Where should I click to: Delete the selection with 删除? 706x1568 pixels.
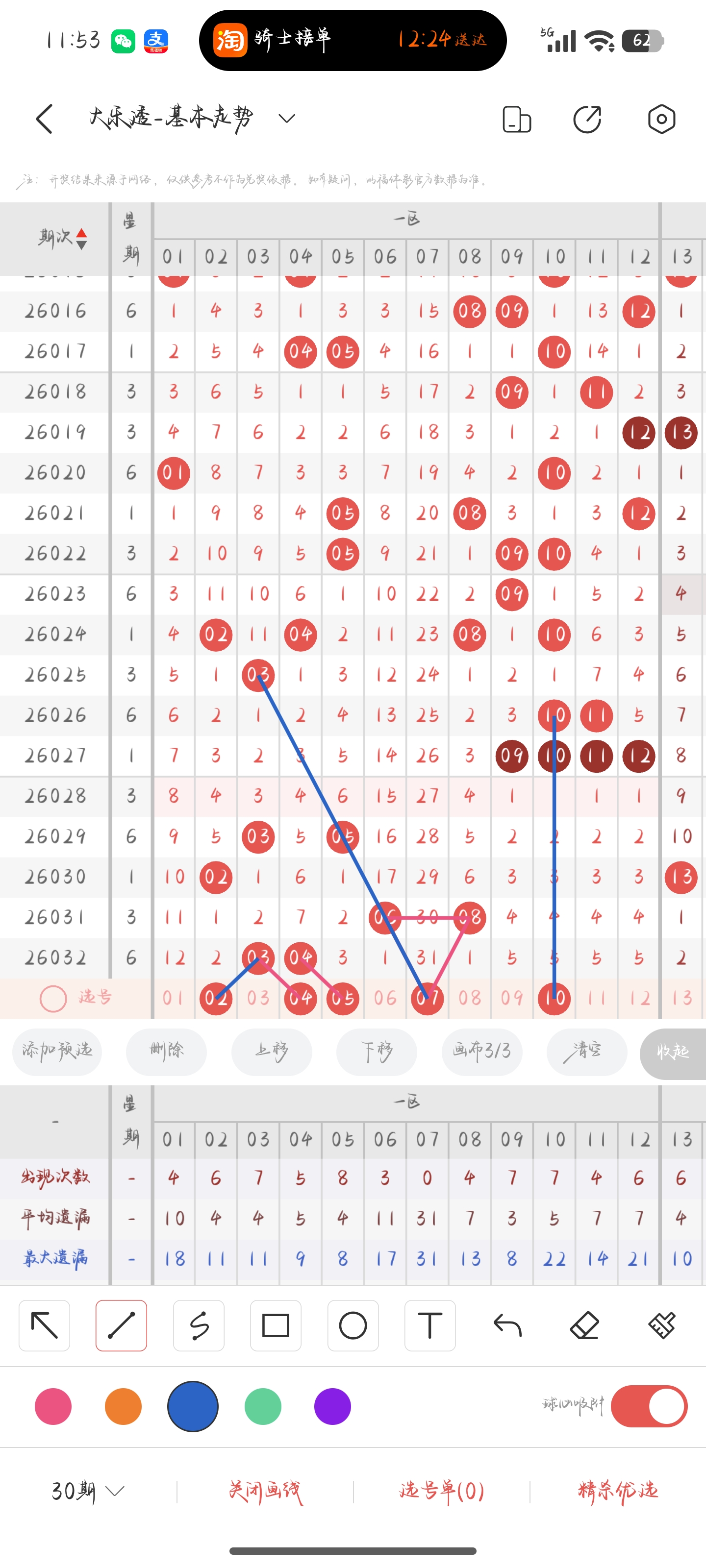[166, 1051]
